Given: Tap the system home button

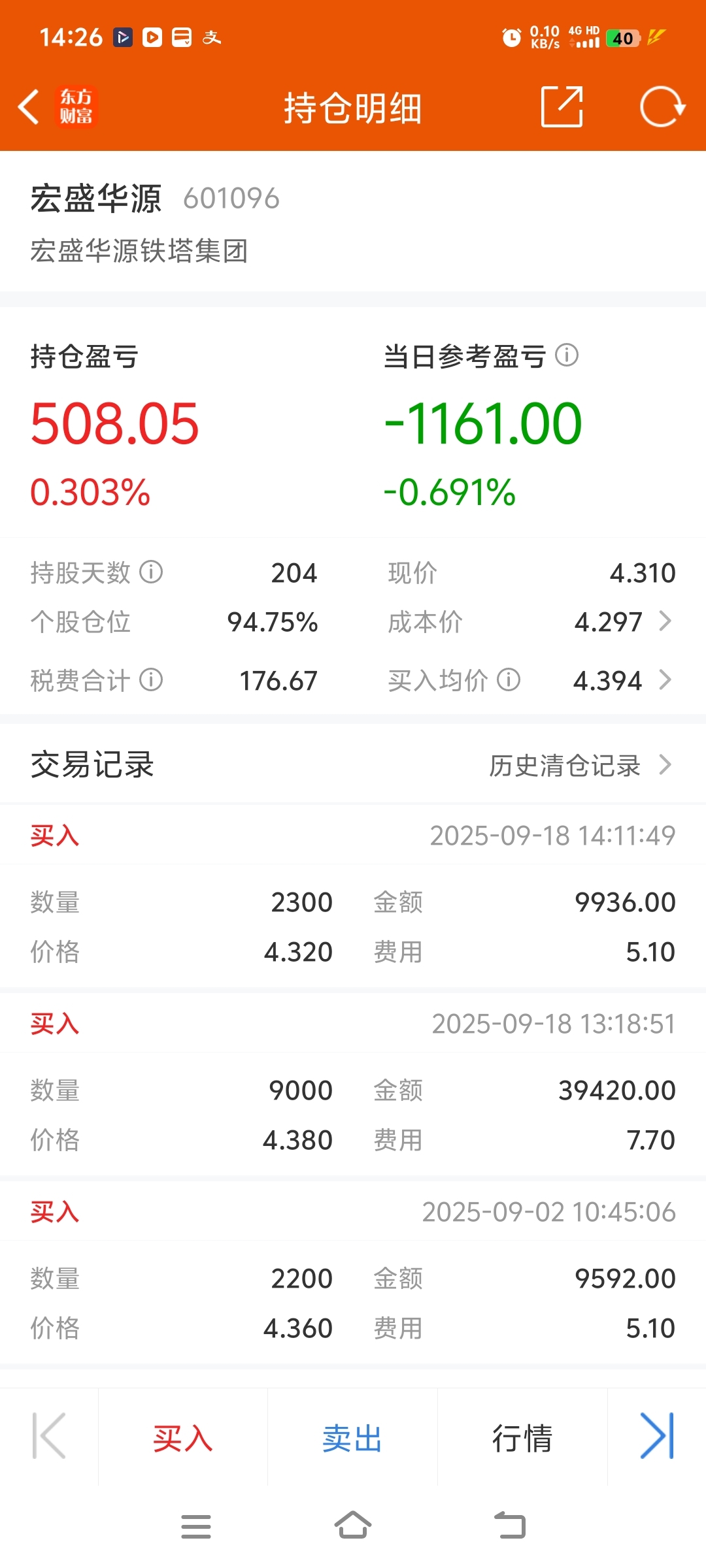Looking at the screenshot, I should click(353, 1526).
